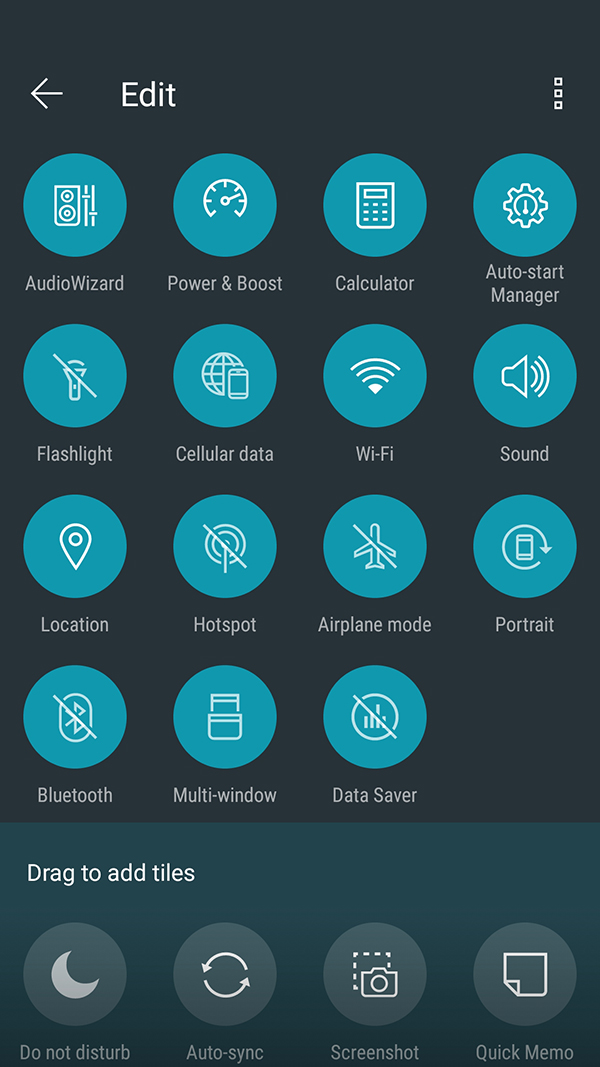Select the Airplane mode tile

(375, 546)
